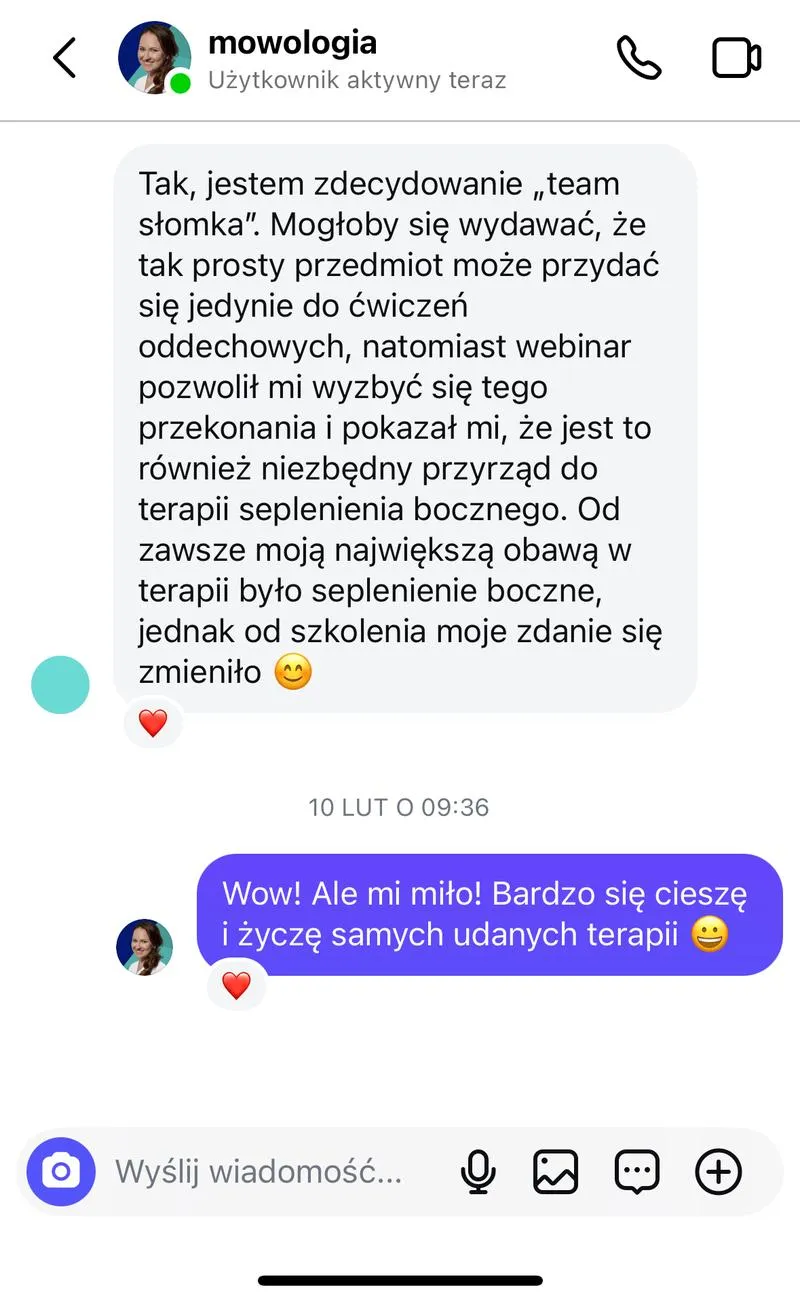The width and height of the screenshot is (800, 1302).
Task: Open the conversation details via username mowologia
Action: [291, 42]
